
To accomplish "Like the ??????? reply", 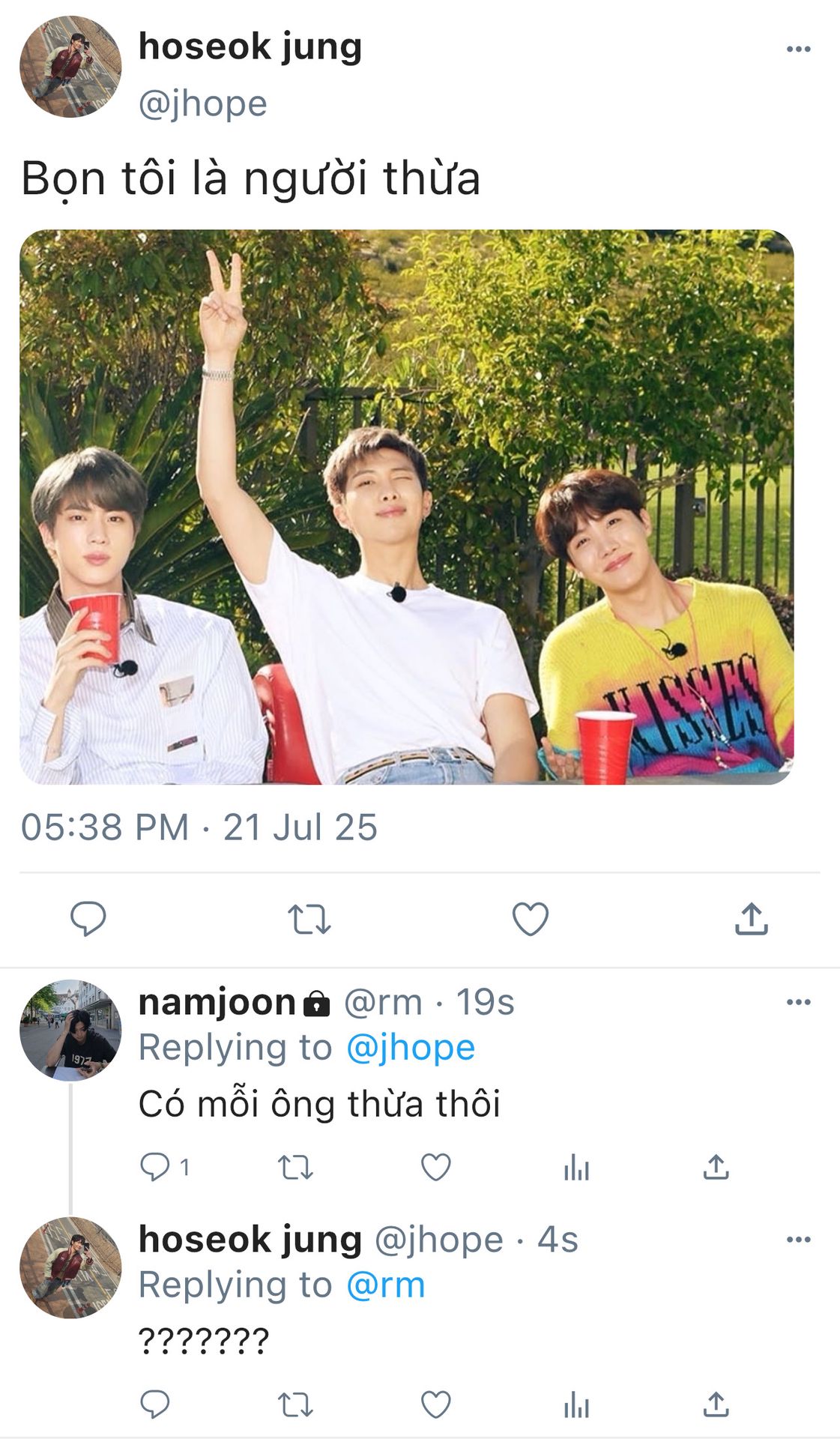I will [x=435, y=1405].
